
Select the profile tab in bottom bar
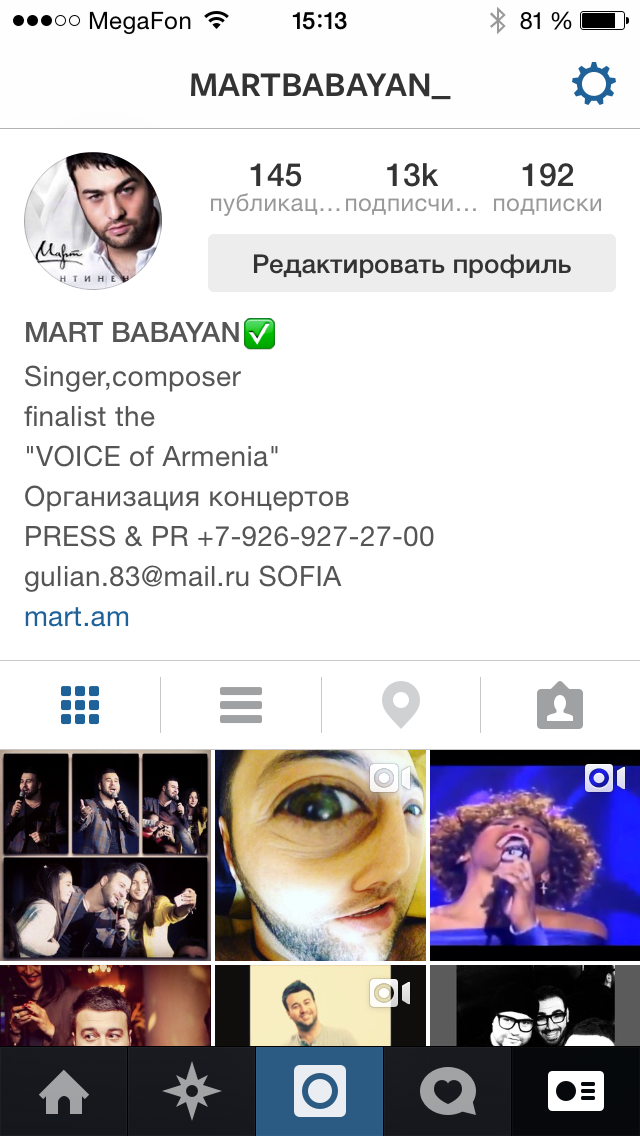click(x=576, y=1091)
